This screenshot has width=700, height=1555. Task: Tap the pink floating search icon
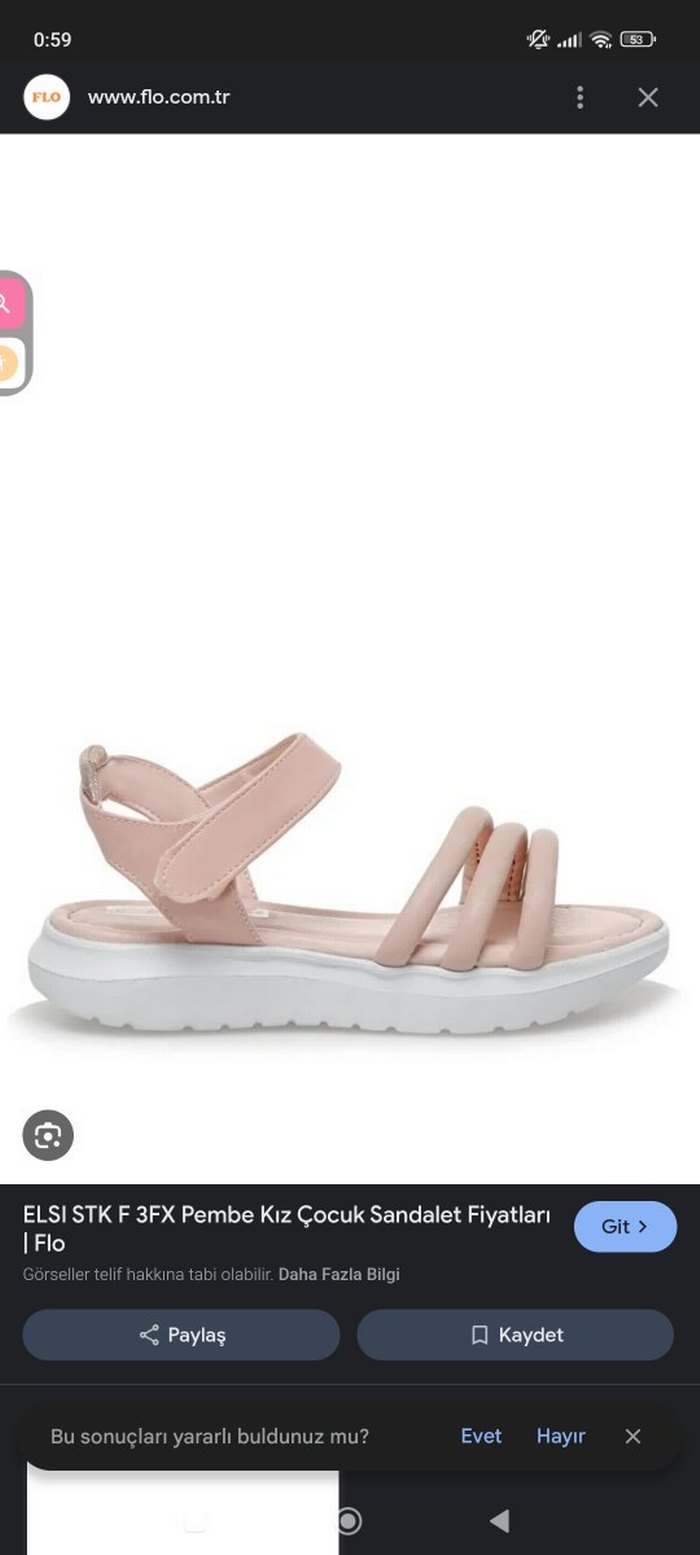[8, 304]
